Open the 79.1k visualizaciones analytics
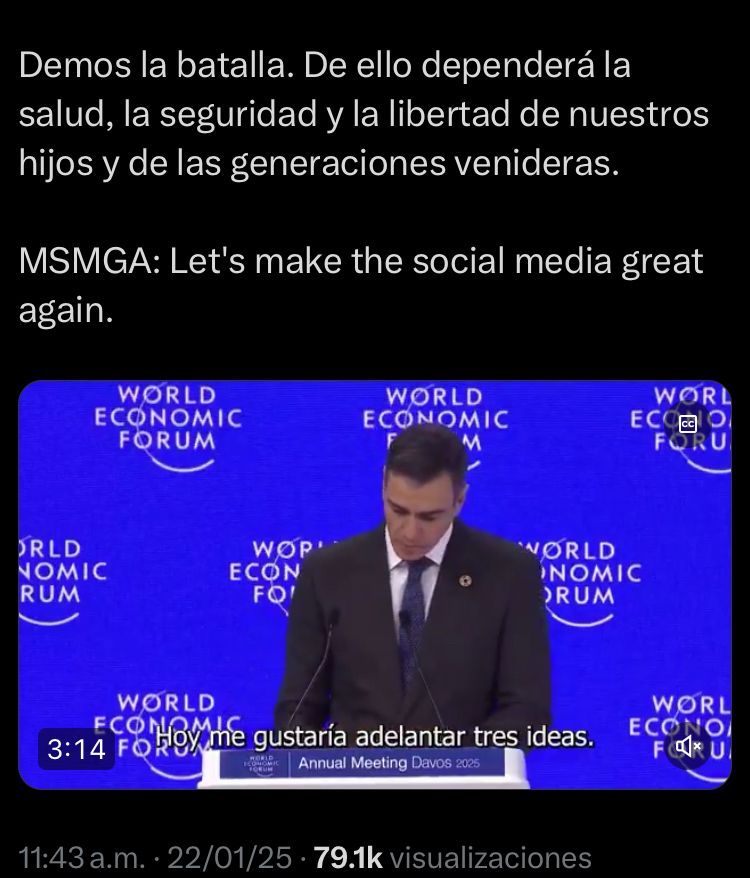 [x=452, y=857]
